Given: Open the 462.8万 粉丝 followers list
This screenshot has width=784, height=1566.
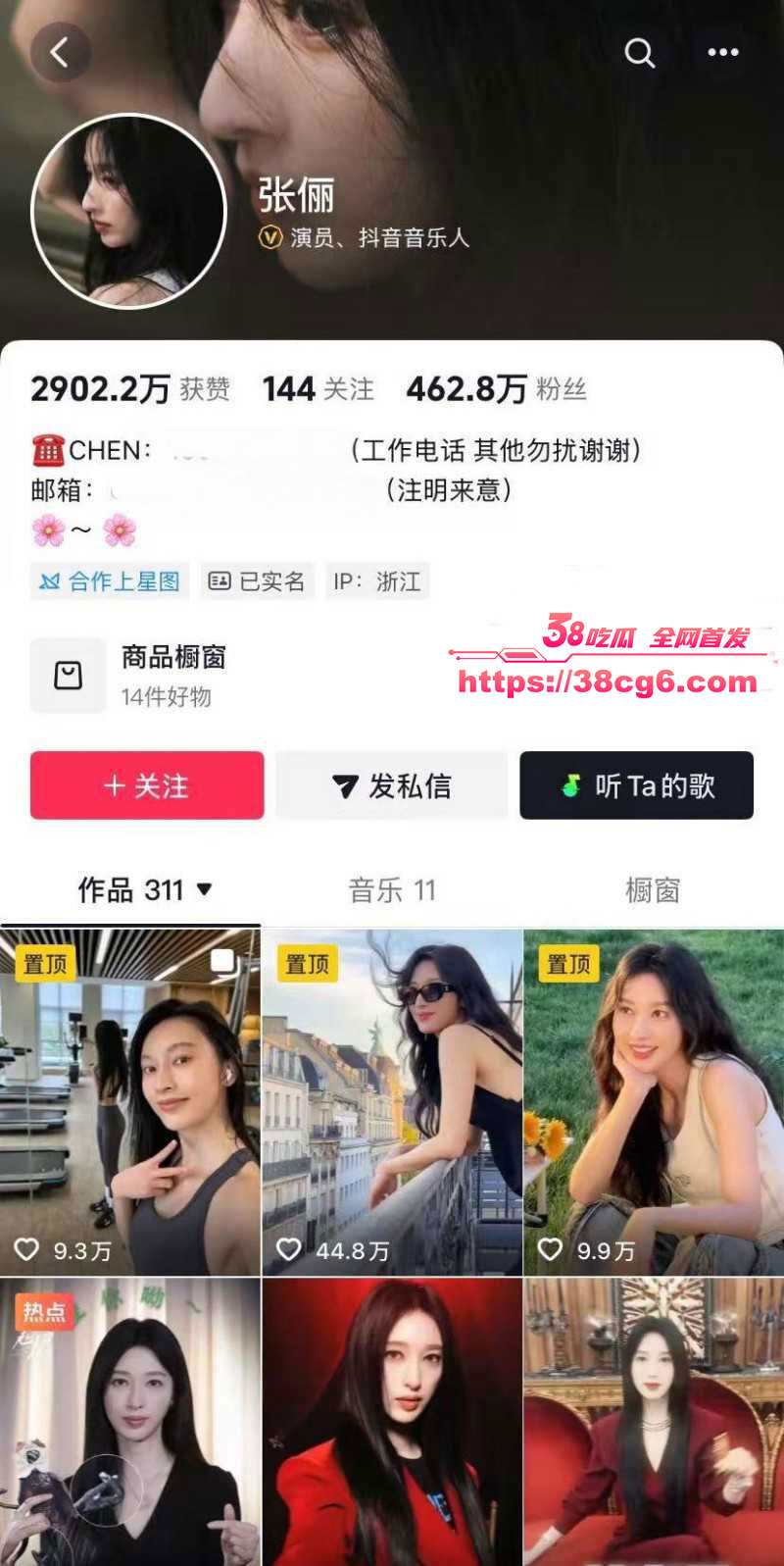Looking at the screenshot, I should coord(496,389).
